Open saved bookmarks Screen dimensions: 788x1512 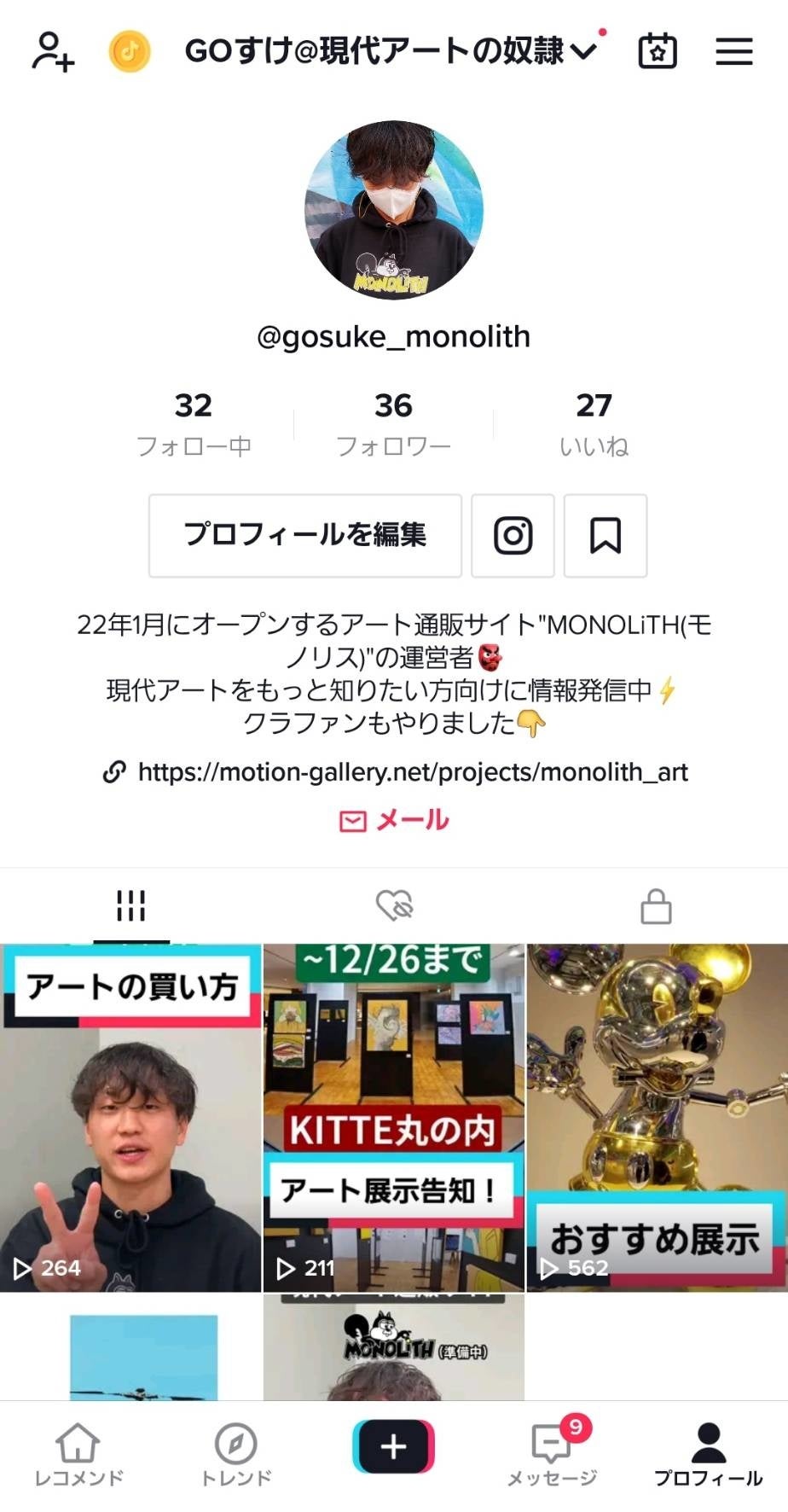pyautogui.click(x=605, y=535)
